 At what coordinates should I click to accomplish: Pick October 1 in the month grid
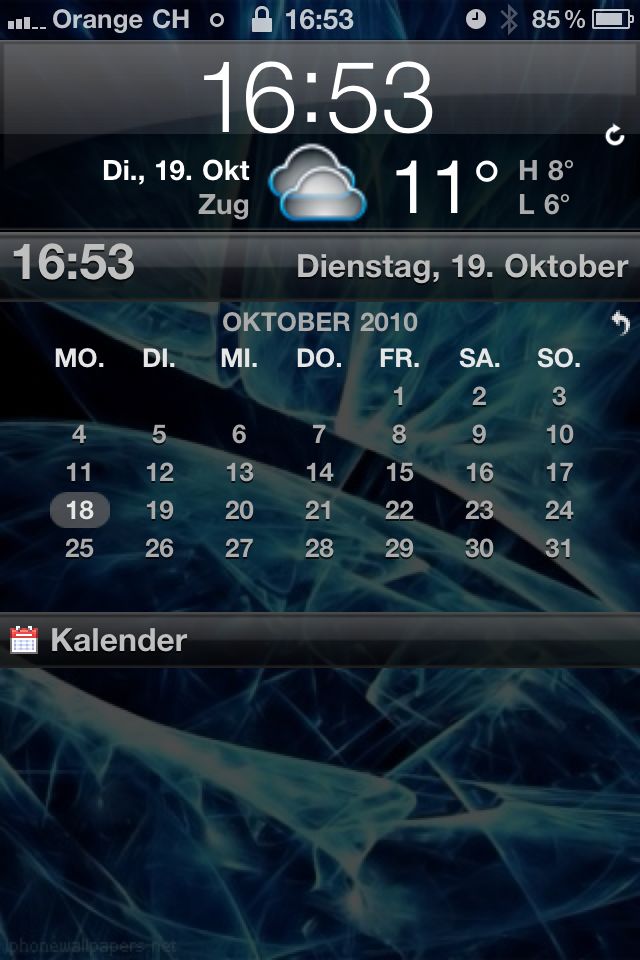[399, 396]
